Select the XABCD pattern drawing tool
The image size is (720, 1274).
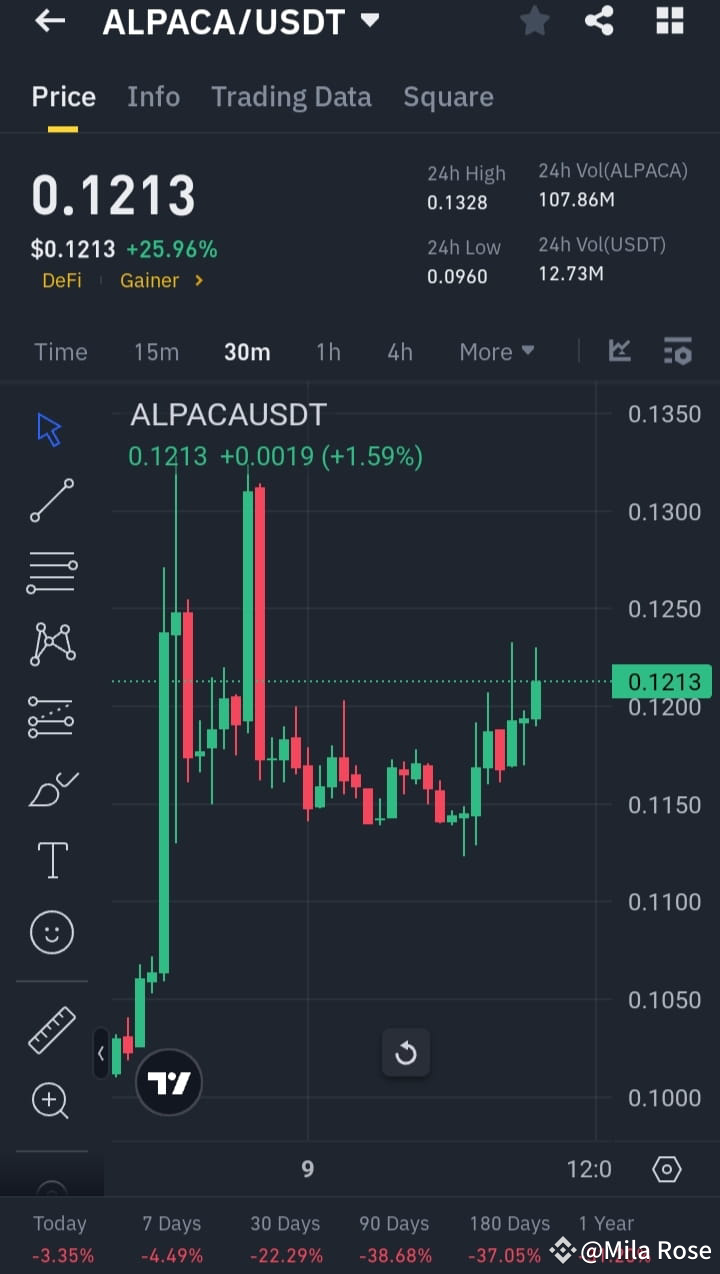coord(51,643)
